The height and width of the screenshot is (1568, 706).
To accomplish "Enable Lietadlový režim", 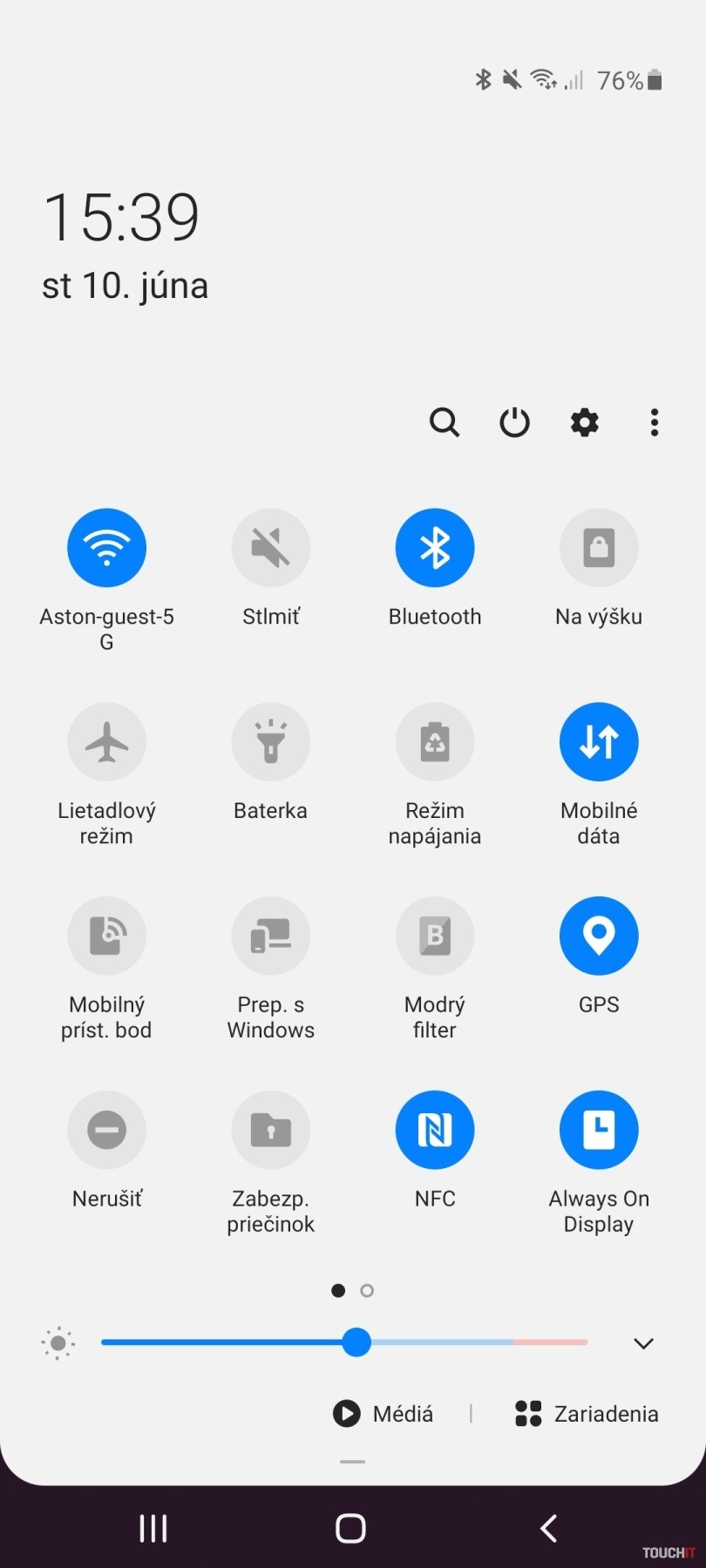I will (106, 742).
